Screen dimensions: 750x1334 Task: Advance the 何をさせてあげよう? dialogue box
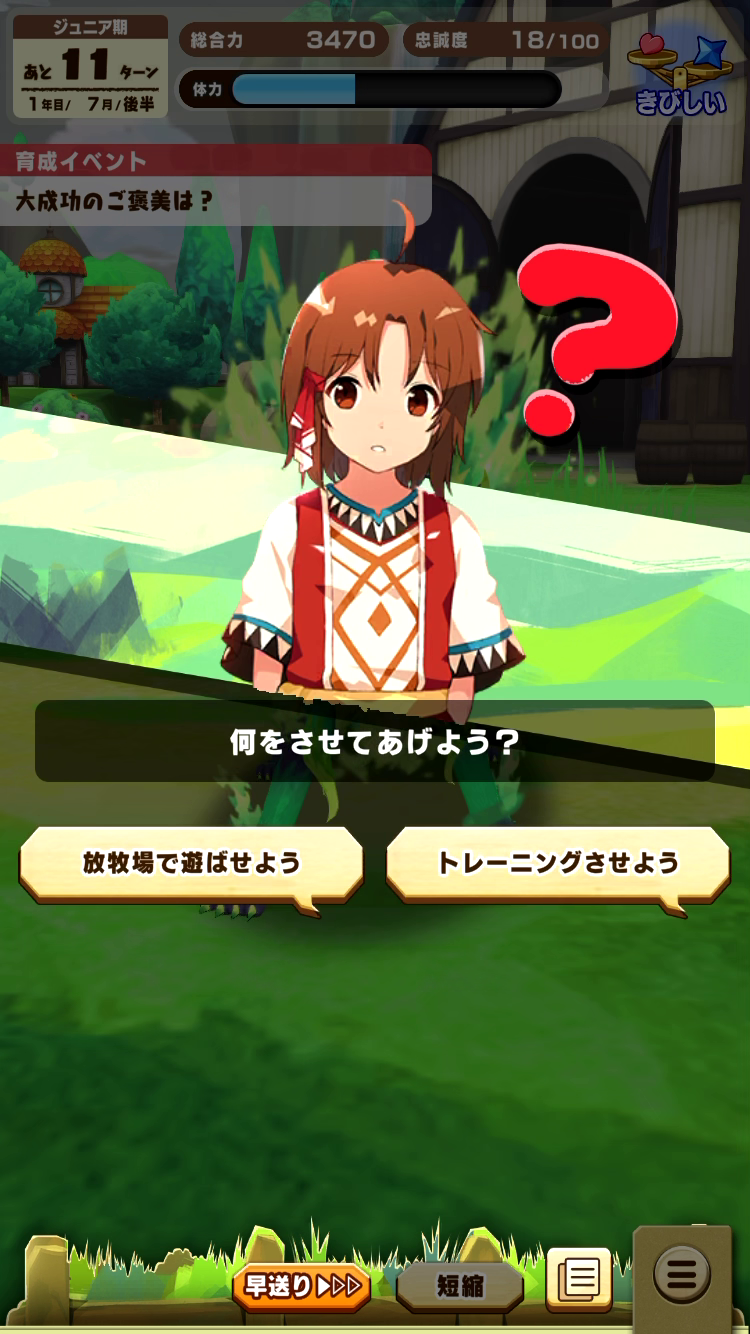pyautogui.click(x=374, y=741)
